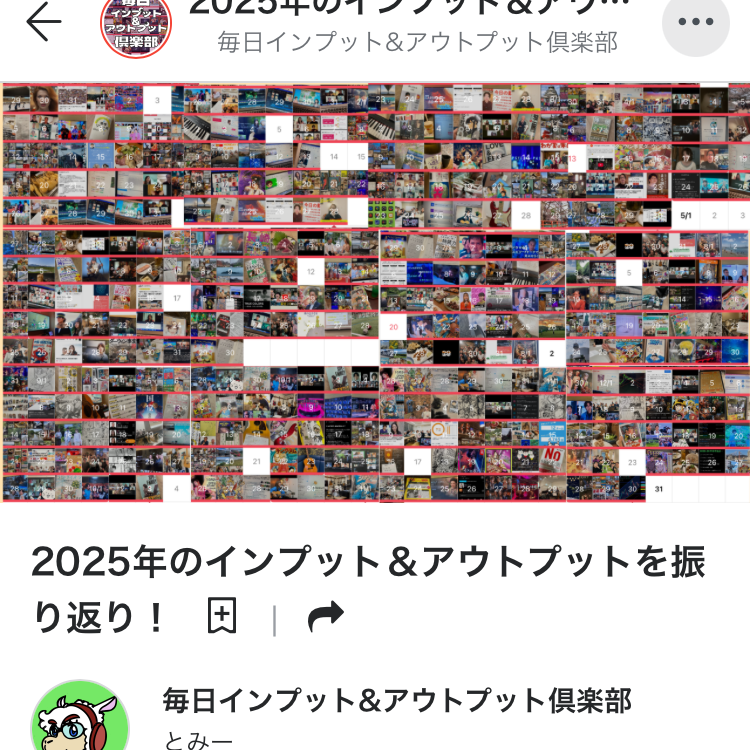This screenshot has height=750, width=750.
Task: Go back using the arrow
Action: tap(43, 22)
